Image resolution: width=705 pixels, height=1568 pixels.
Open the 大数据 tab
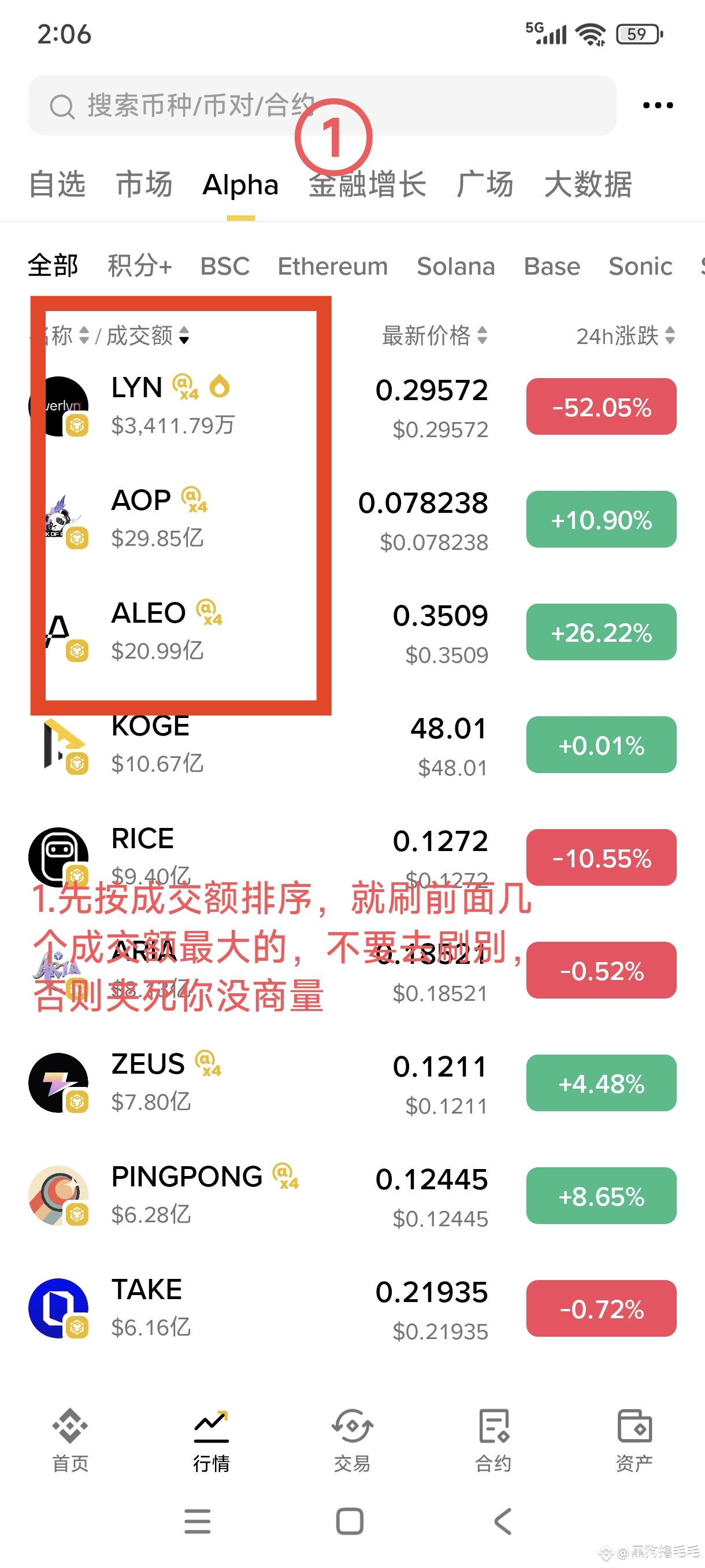(x=588, y=184)
